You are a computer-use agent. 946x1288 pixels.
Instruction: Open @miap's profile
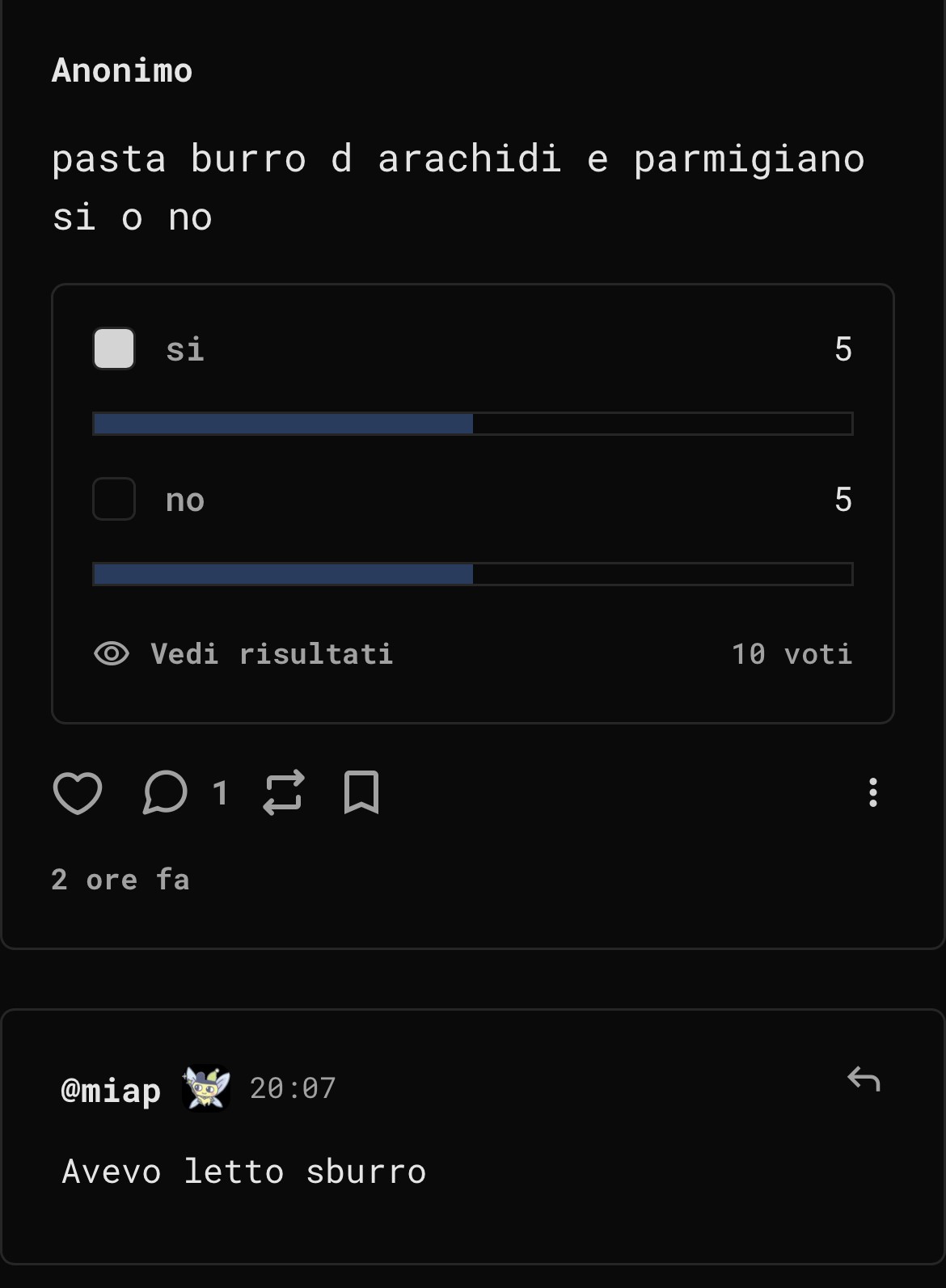(x=112, y=1089)
